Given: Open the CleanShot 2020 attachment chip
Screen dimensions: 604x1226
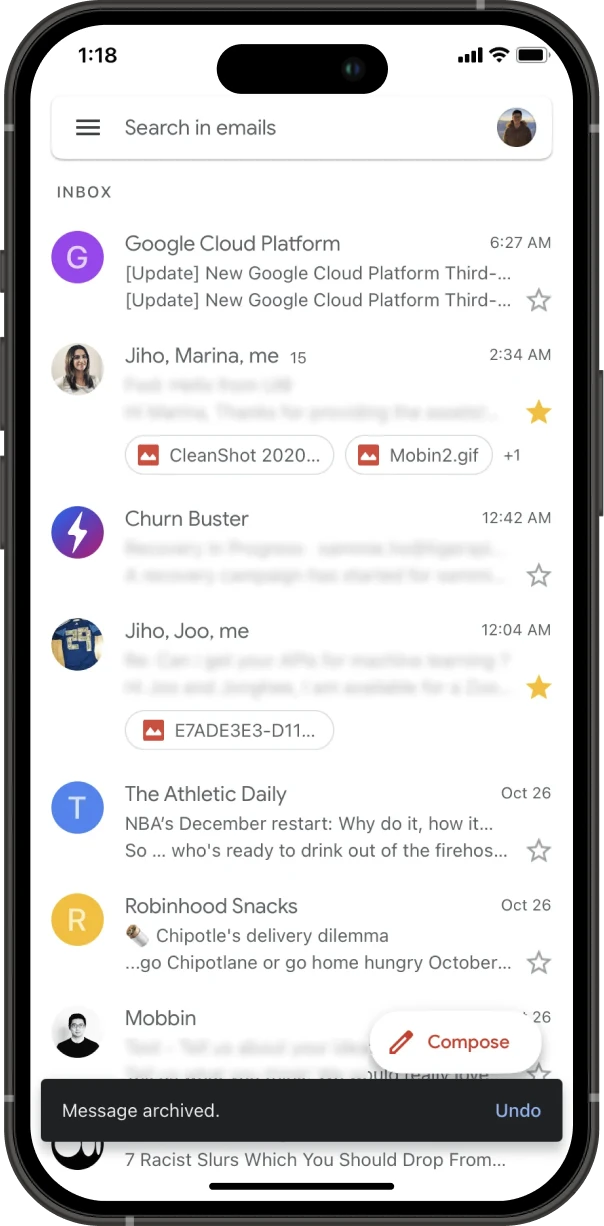Looking at the screenshot, I should 230,455.
